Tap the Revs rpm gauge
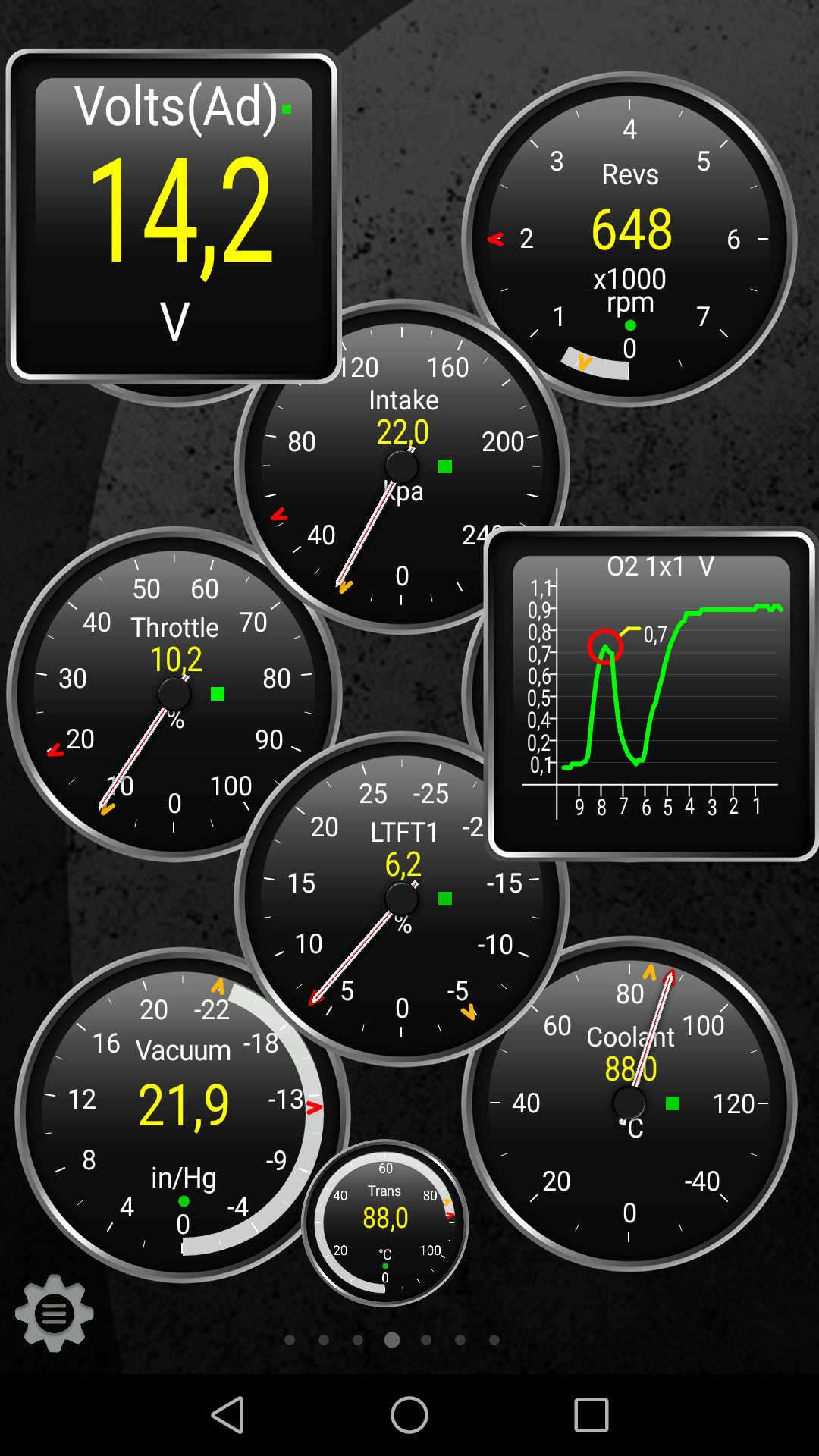The height and width of the screenshot is (1456, 819). pos(629,239)
